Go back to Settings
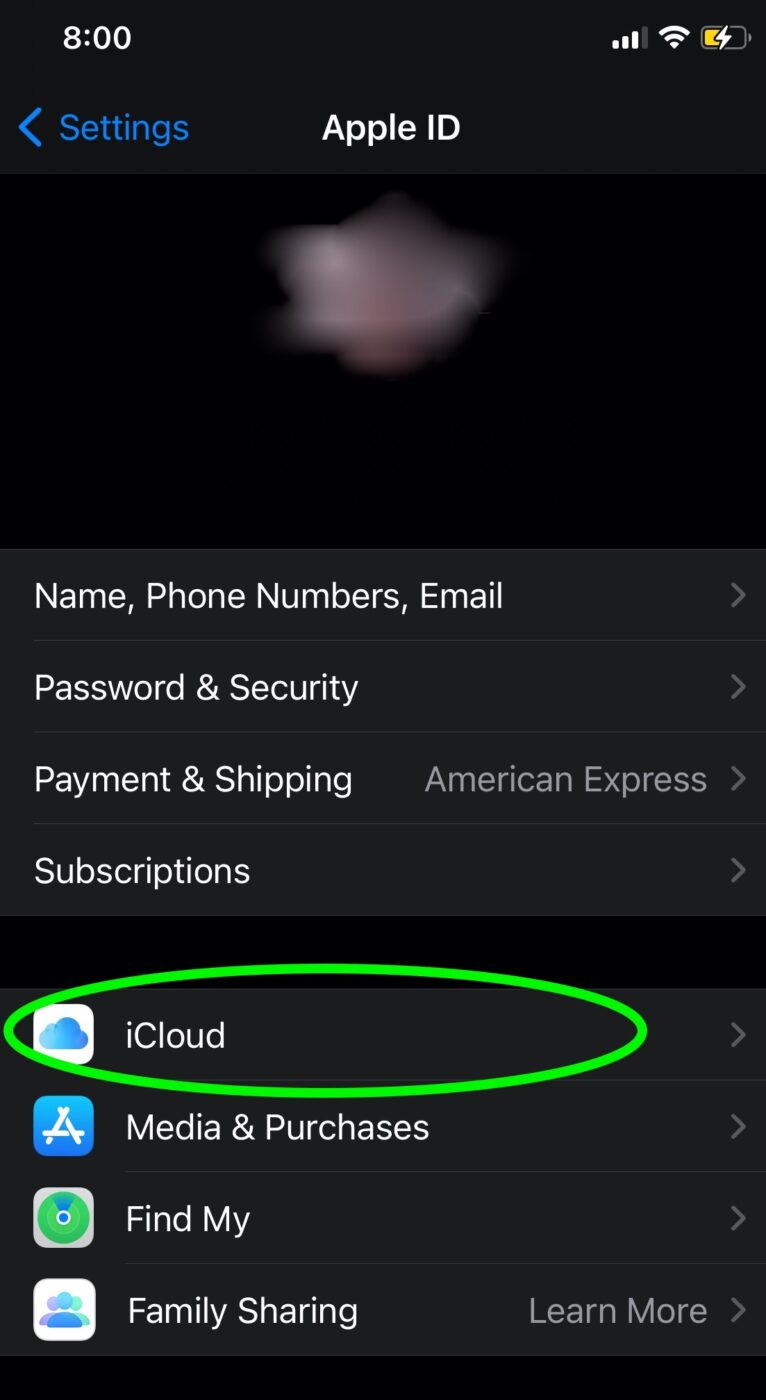 pos(104,128)
